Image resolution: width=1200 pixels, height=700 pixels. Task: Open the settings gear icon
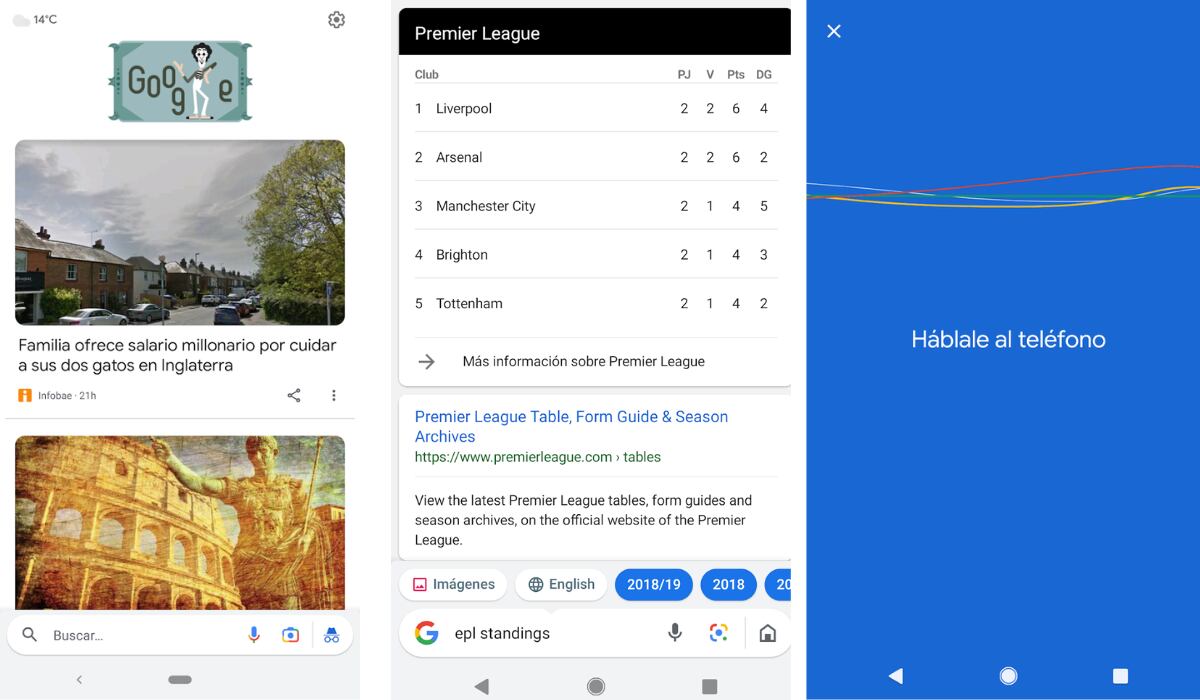tap(336, 20)
